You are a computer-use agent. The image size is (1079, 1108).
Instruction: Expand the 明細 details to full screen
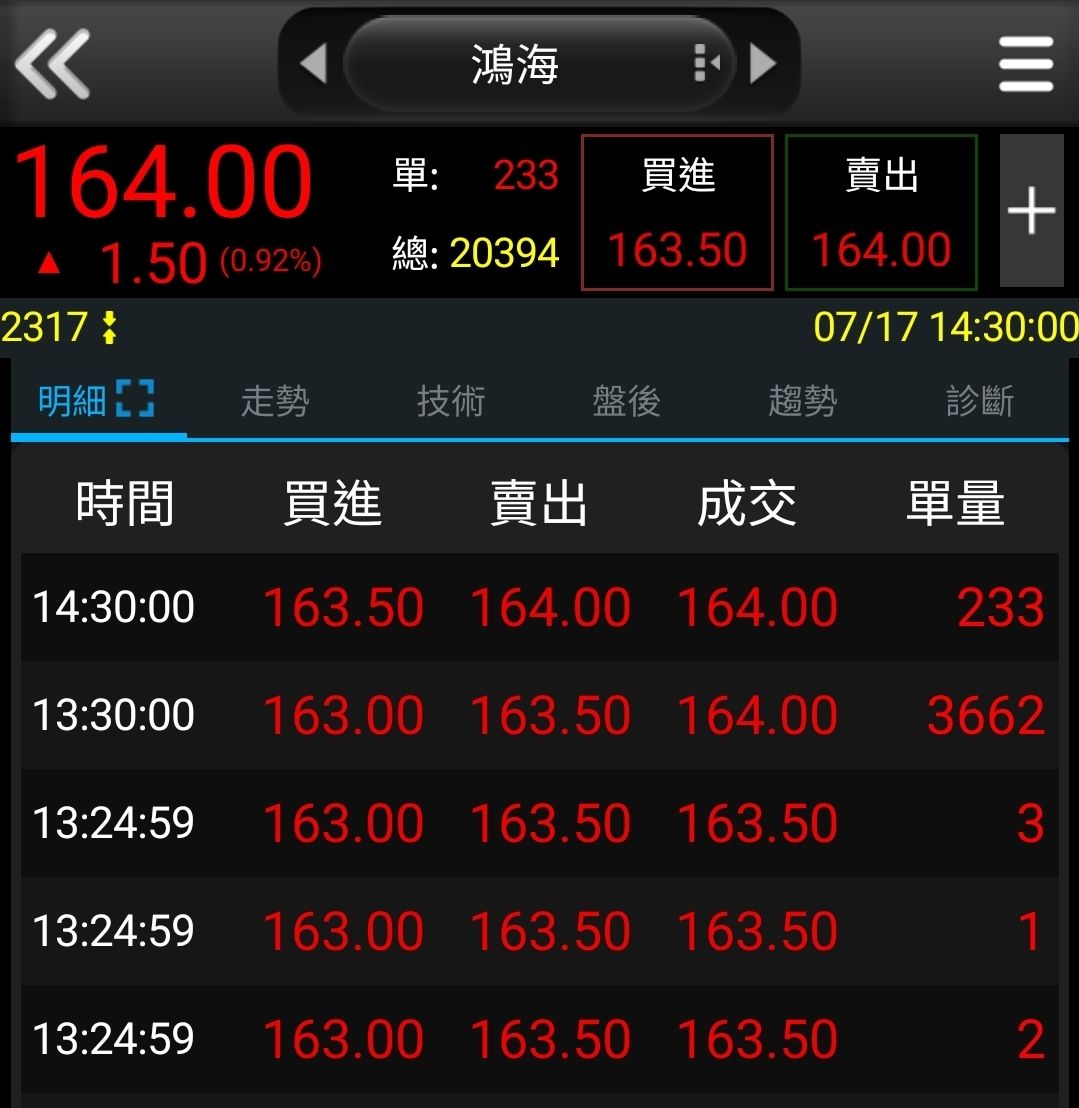135,400
